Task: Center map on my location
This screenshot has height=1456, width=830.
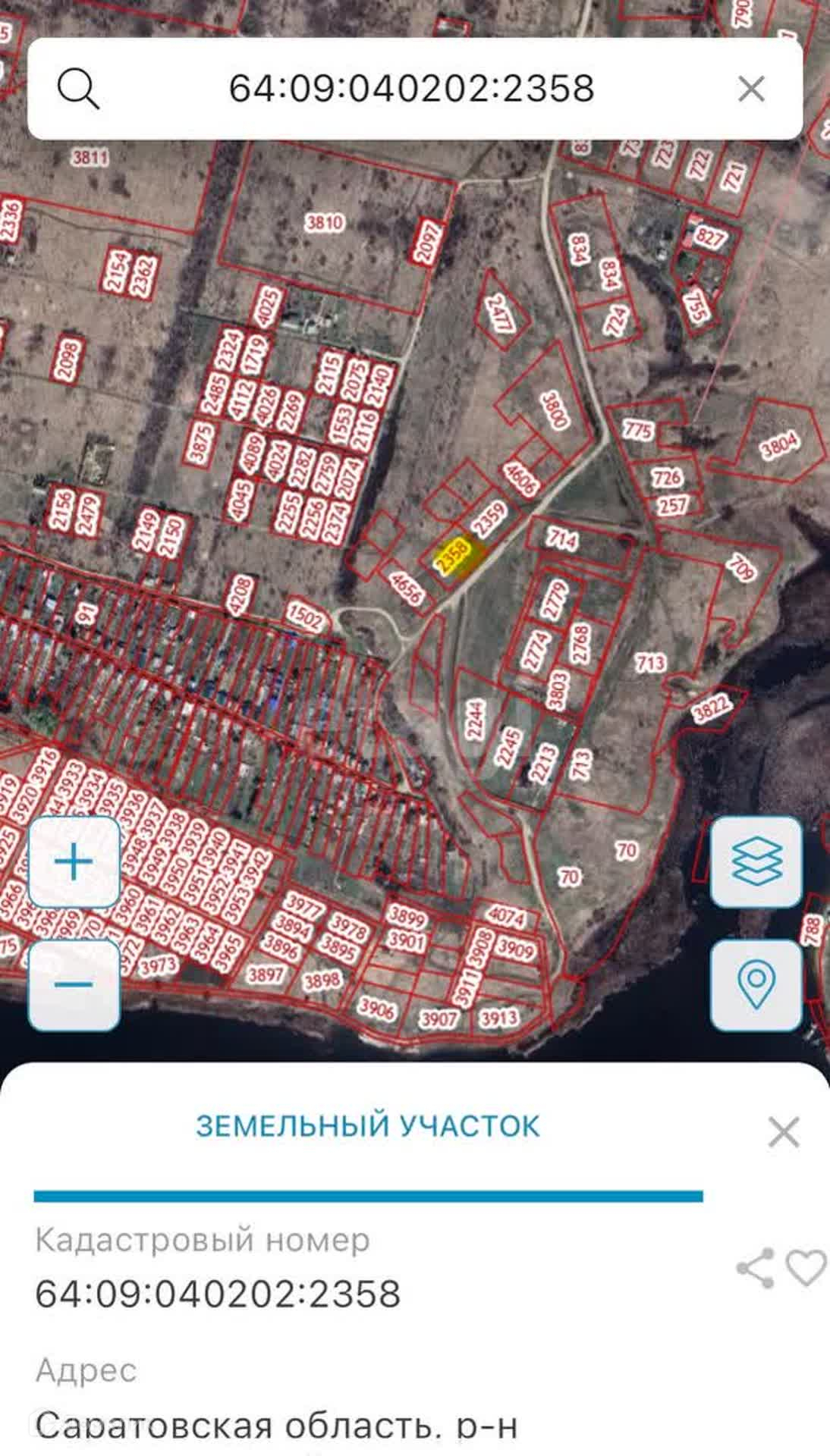Action: click(756, 985)
